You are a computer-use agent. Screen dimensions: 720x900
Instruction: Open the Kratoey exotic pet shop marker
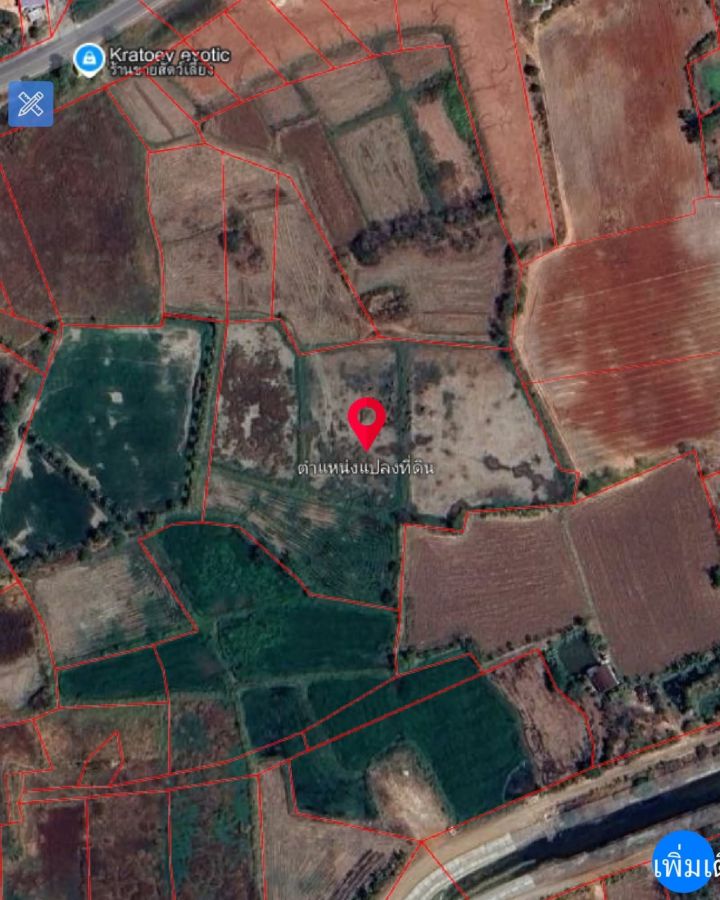89,59
